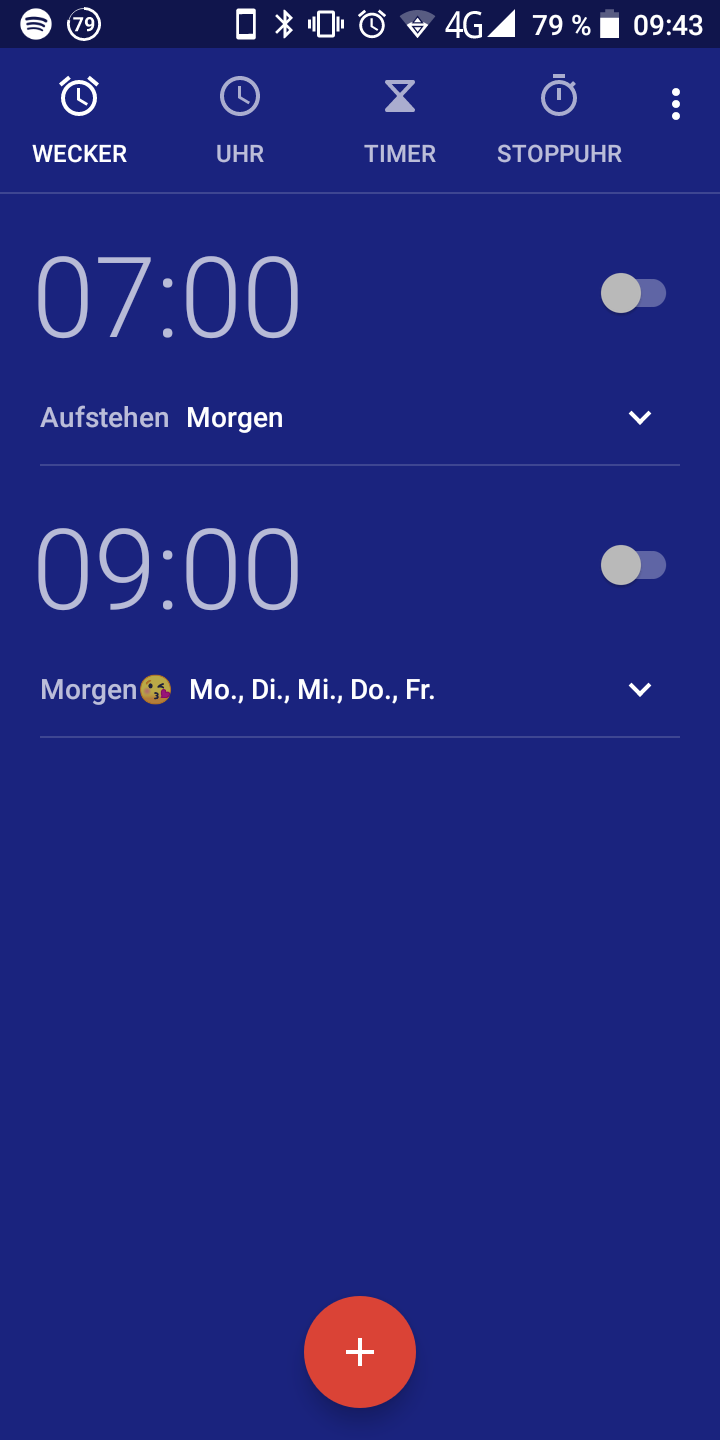This screenshot has width=720, height=1440.
Task: Open the Timer hourglass icon
Action: click(x=399, y=96)
